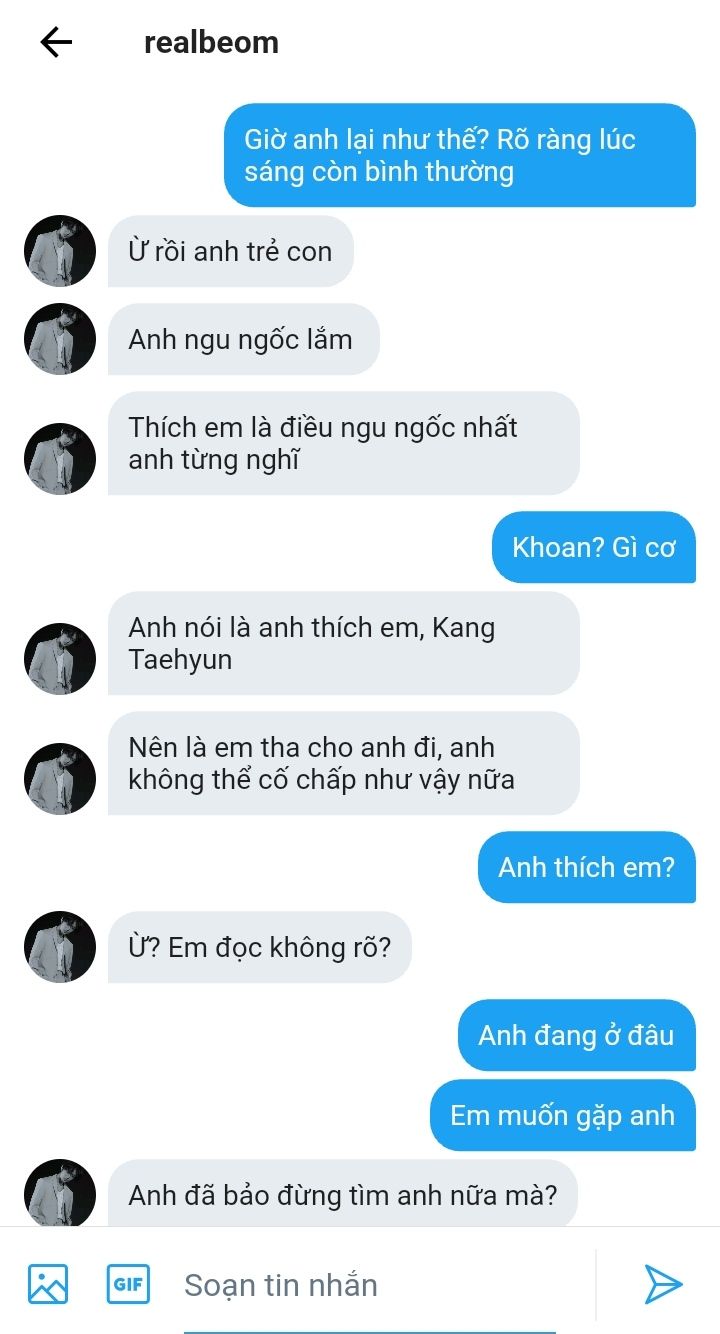The height and width of the screenshot is (1334, 720).
Task: Open realbeom profile from the header name
Action: 211,42
